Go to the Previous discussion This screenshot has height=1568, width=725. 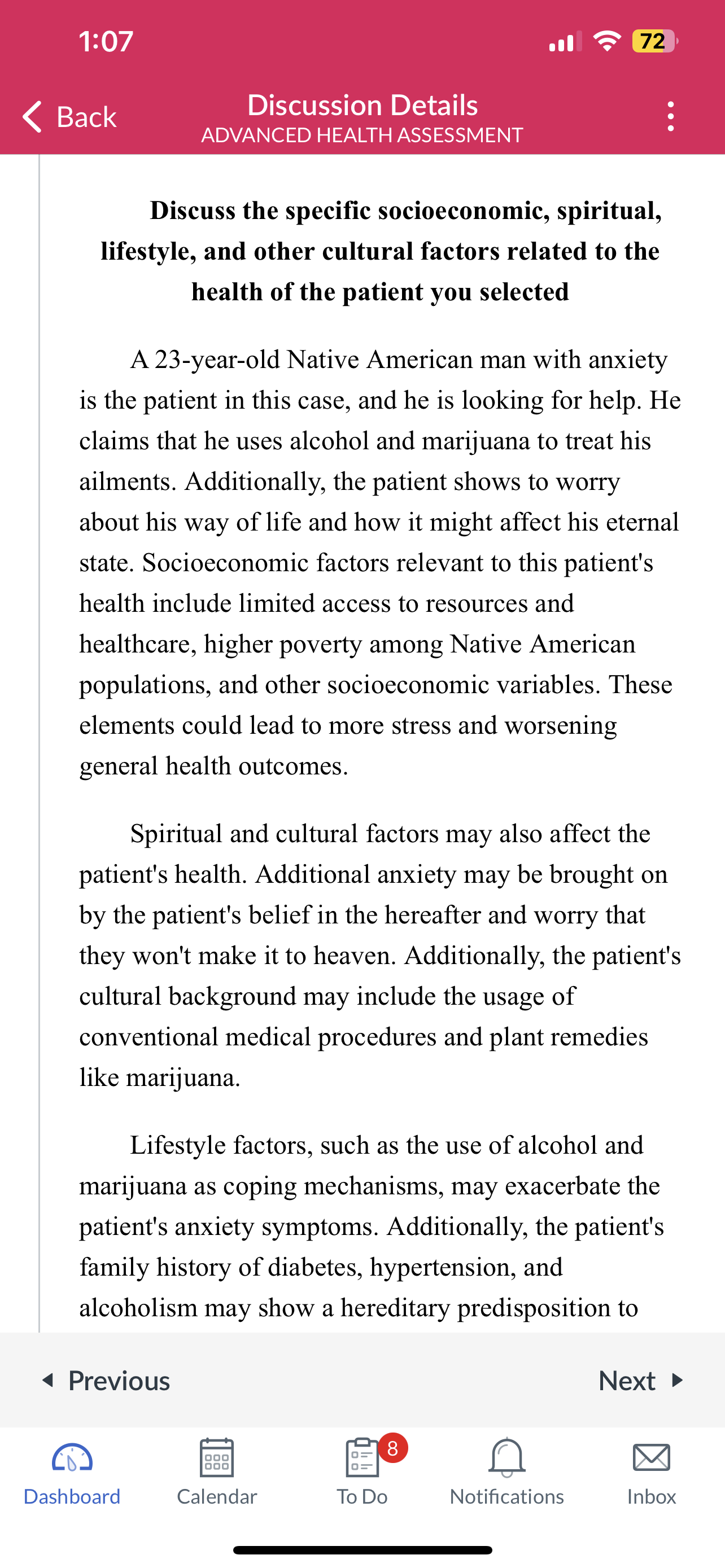tap(106, 1380)
